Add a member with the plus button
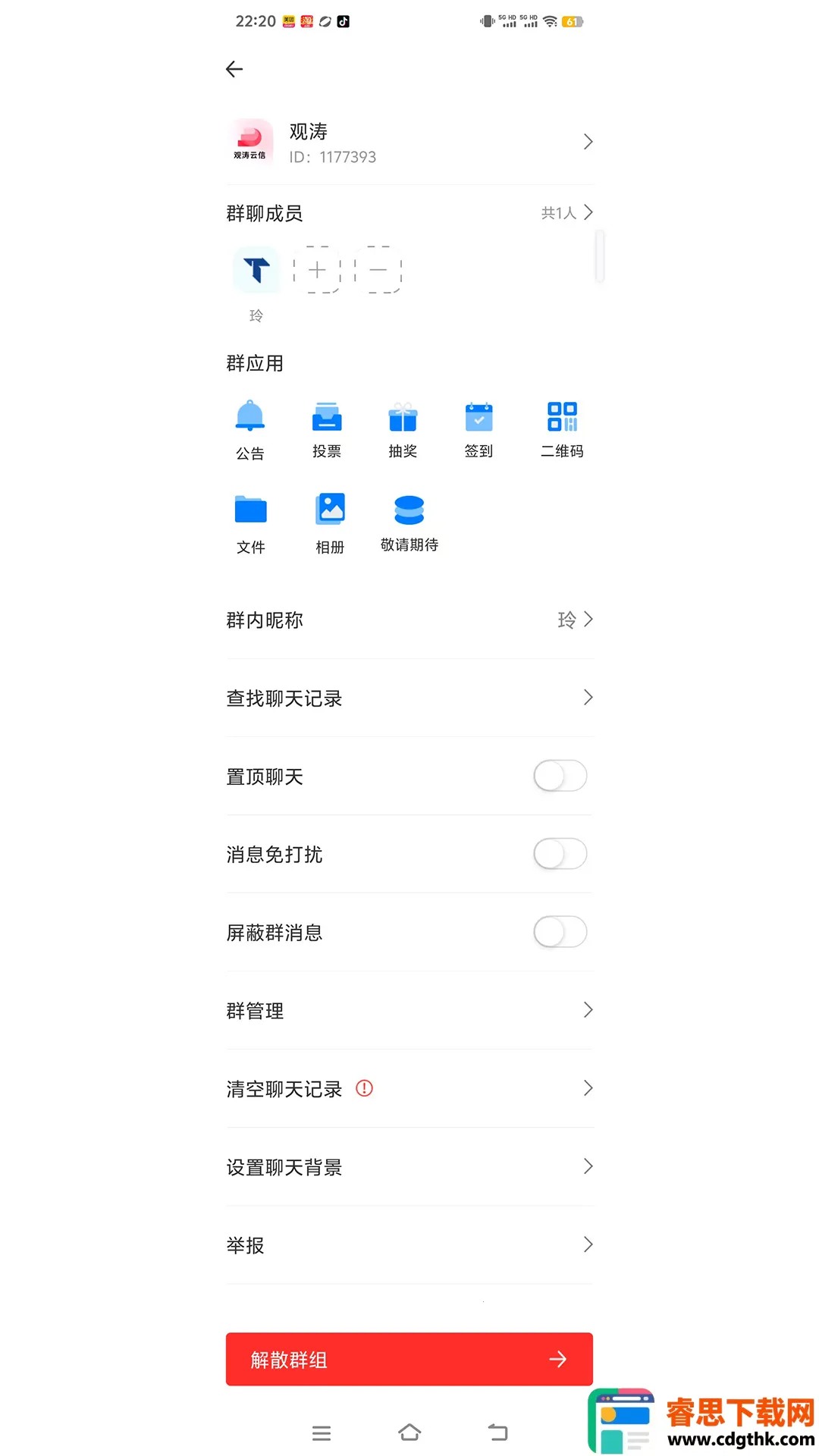Image resolution: width=819 pixels, height=1456 pixels. coord(317,270)
